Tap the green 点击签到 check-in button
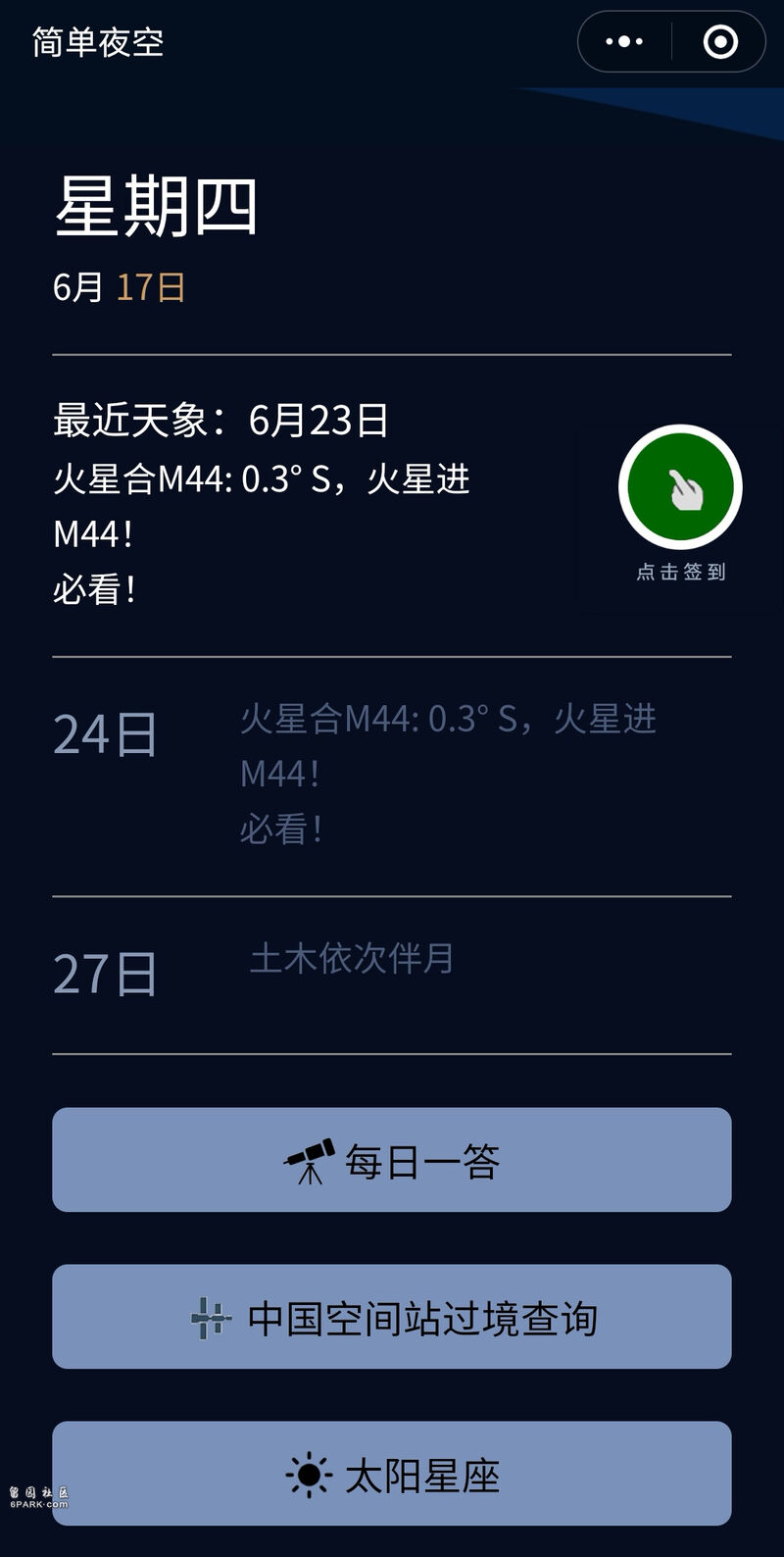The width and height of the screenshot is (784, 1557). click(680, 487)
